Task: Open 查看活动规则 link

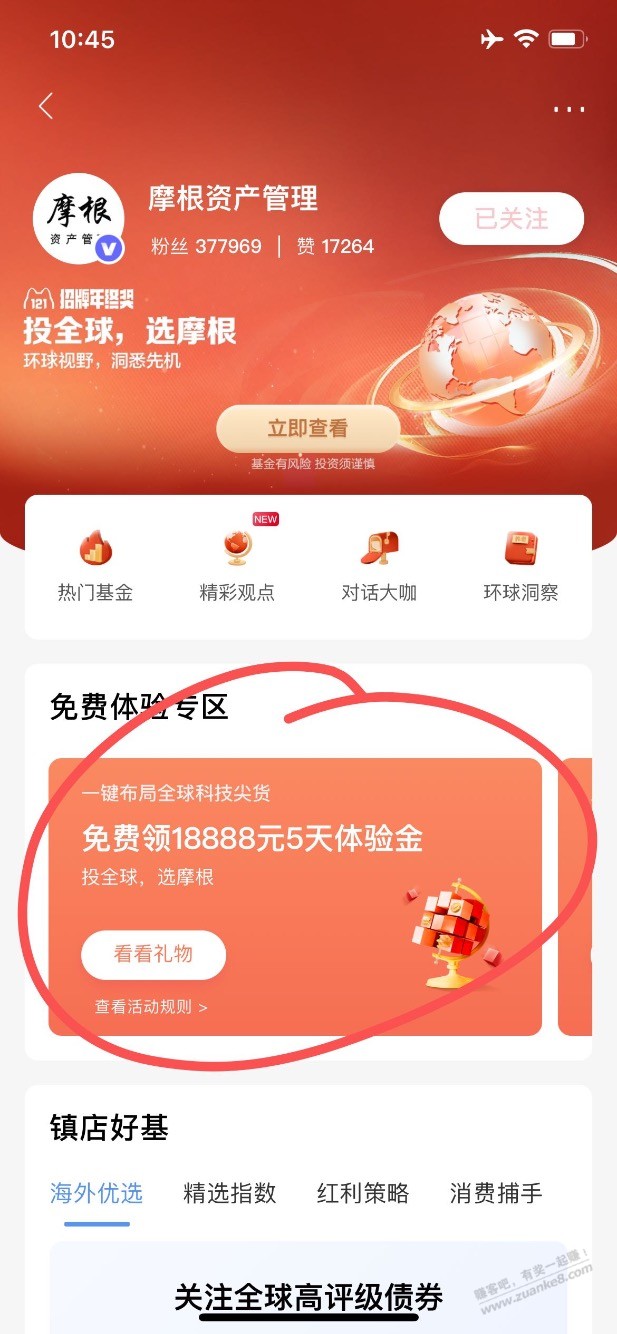Action: pos(151,1007)
